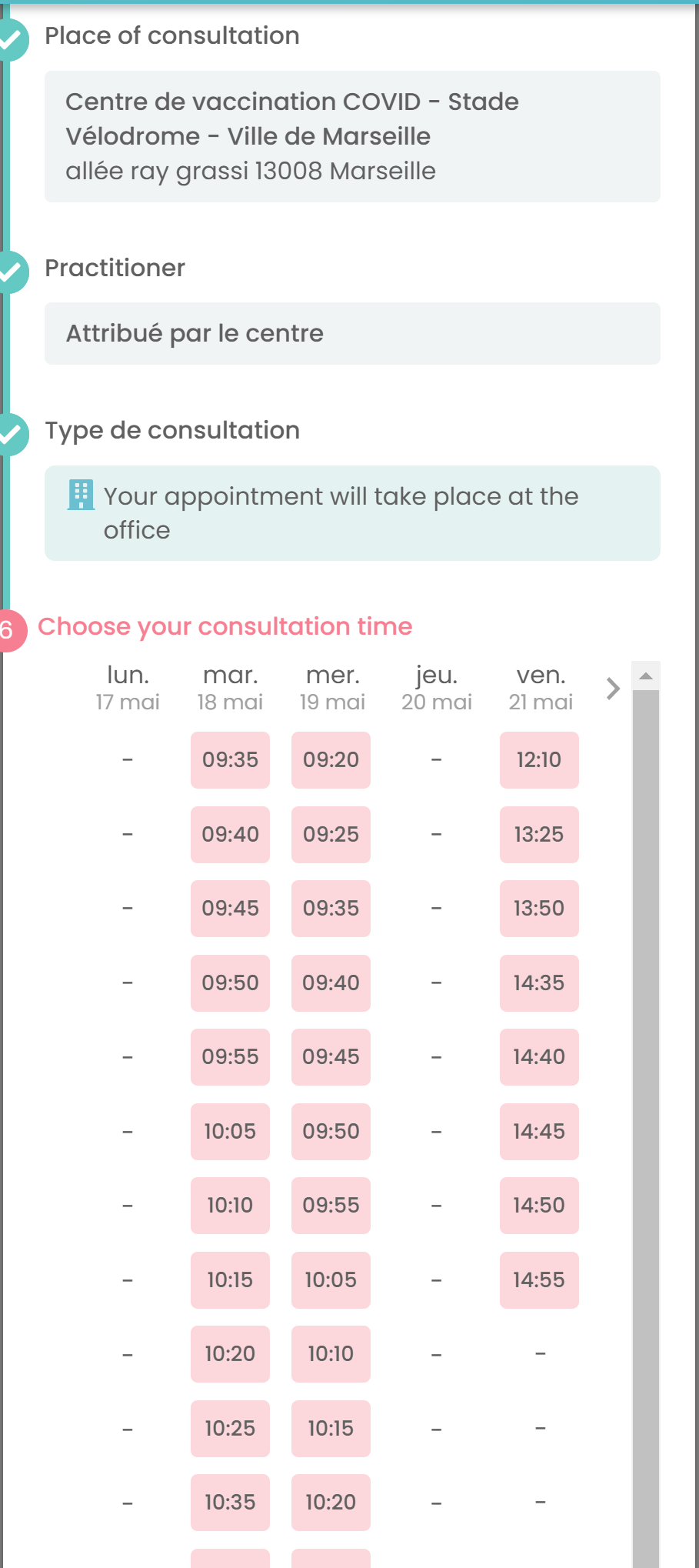Viewport: 699px width, 1568px height.
Task: Change the practitioner selection
Action: pos(352,333)
